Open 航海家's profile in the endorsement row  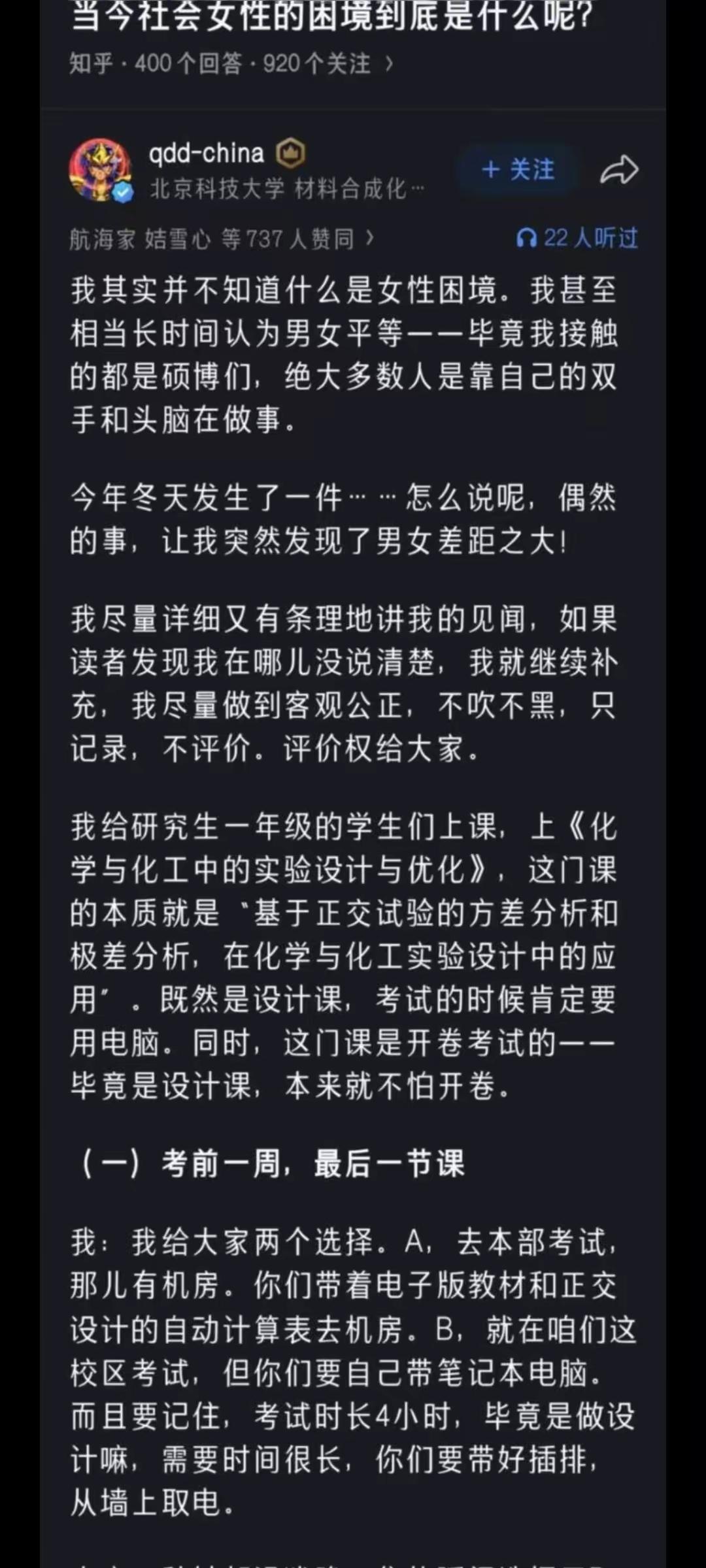[99, 239]
